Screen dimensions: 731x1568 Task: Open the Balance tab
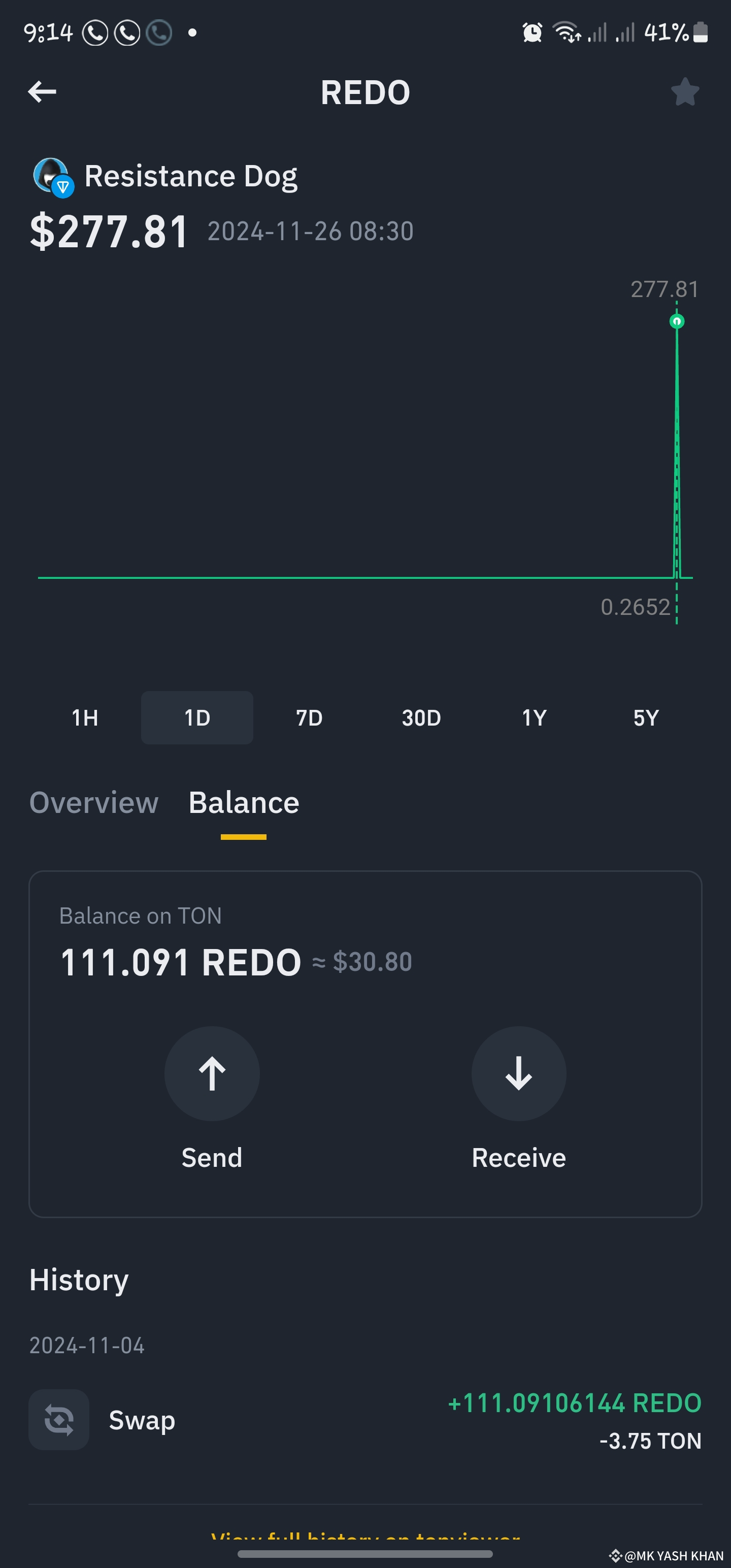point(244,802)
